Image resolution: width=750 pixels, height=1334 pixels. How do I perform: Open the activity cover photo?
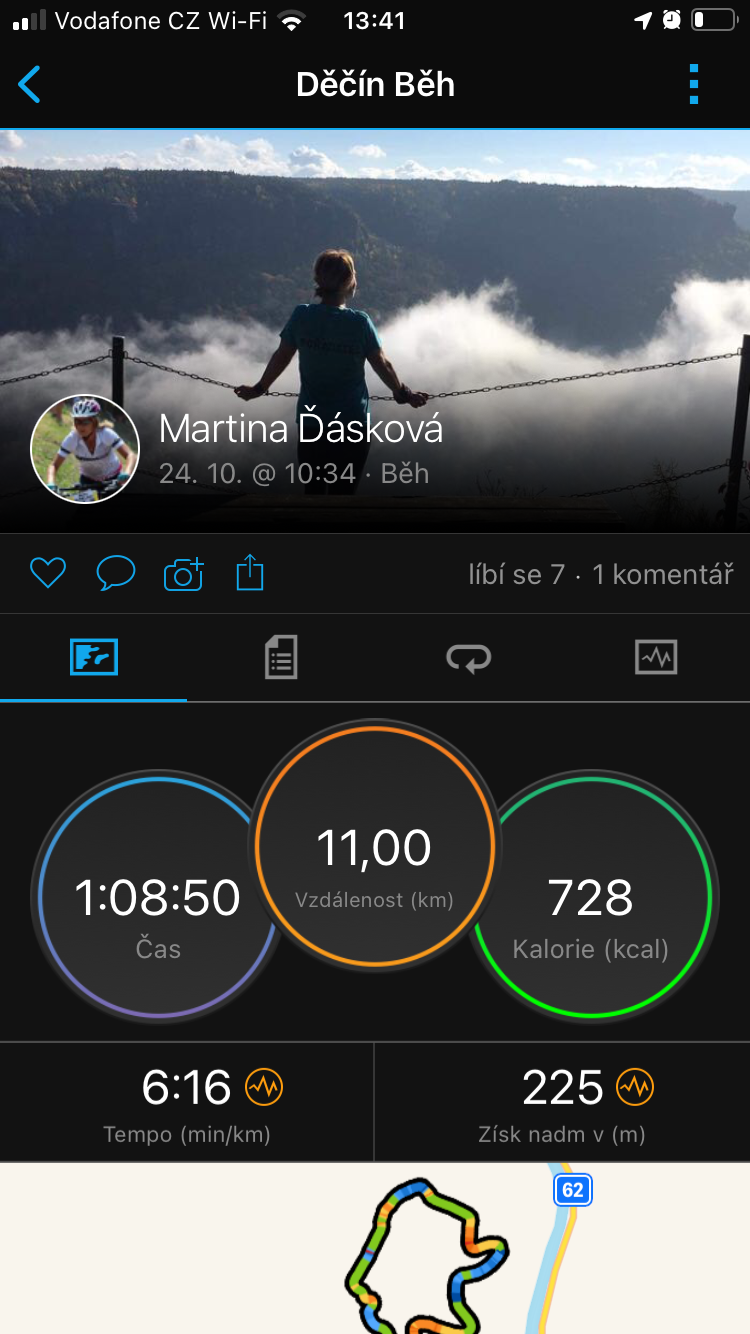(375, 330)
